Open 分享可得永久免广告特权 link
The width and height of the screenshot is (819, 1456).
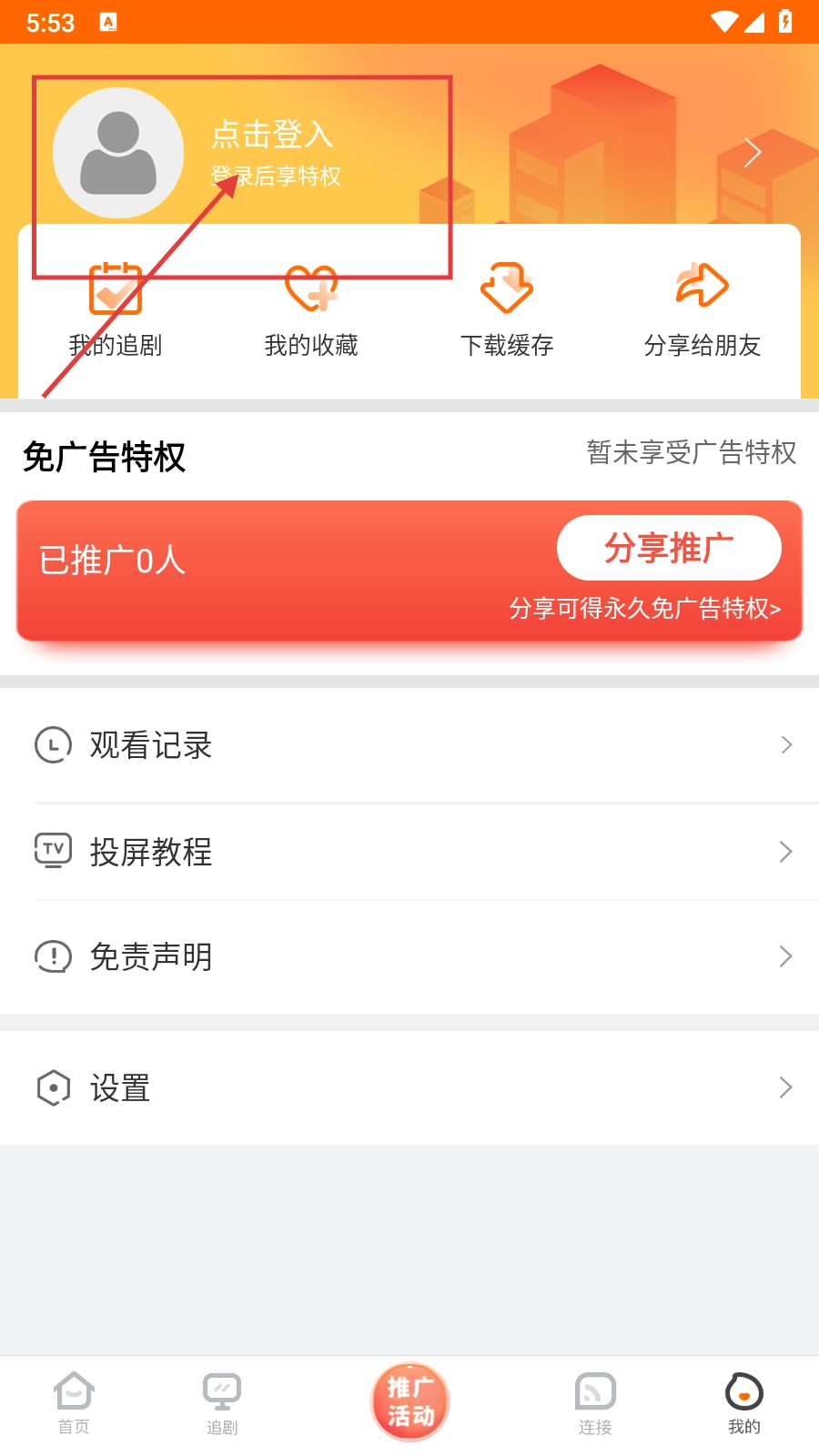coord(644,608)
